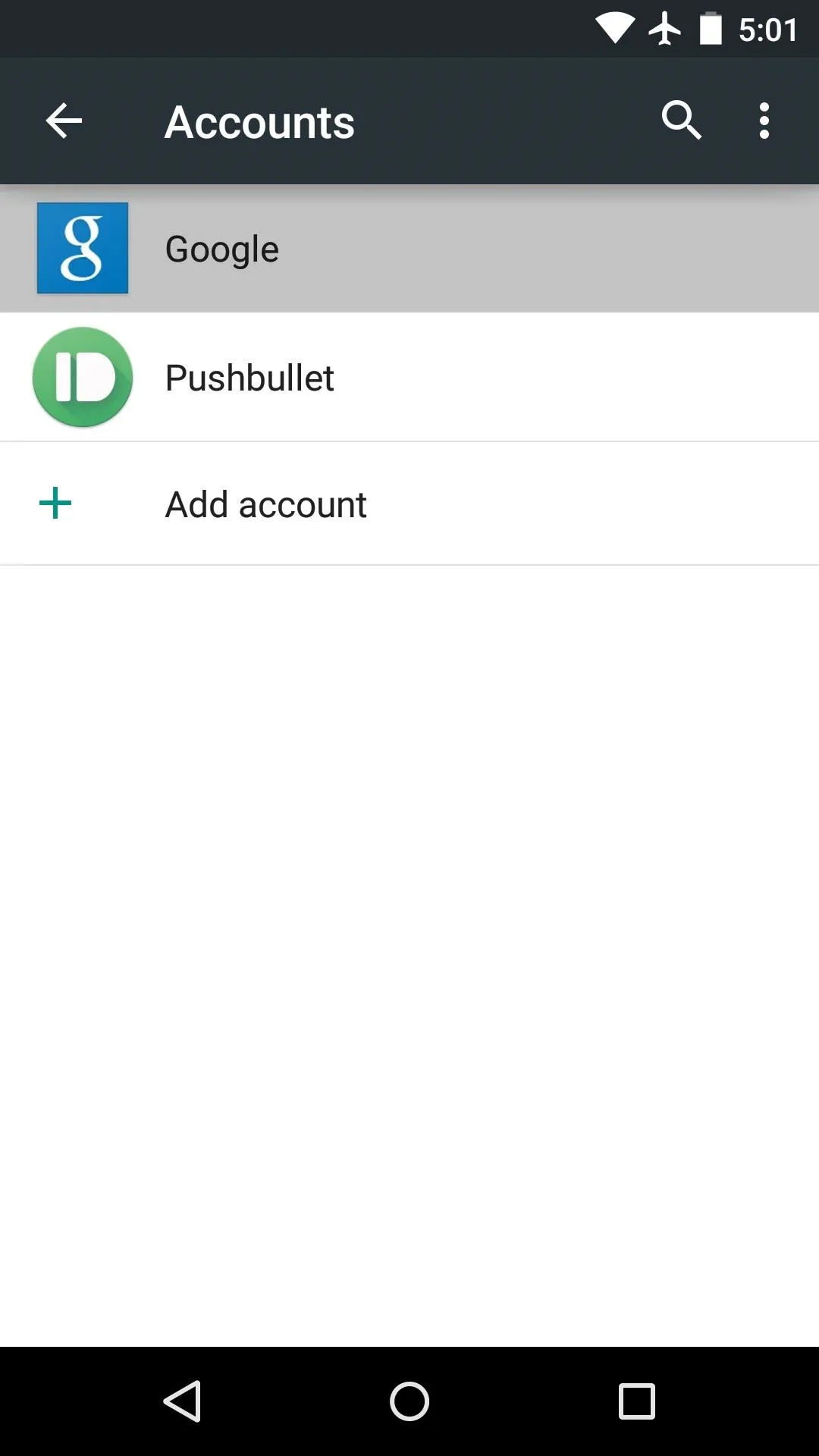
Task: Select Add account
Action: (x=409, y=504)
